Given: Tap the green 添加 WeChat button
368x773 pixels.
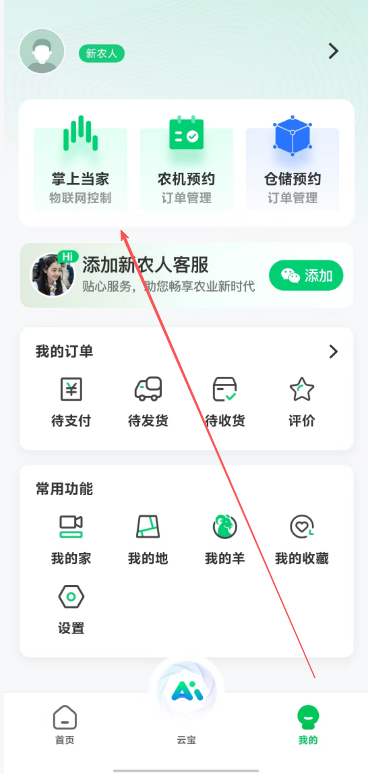Looking at the screenshot, I should coord(306,276).
